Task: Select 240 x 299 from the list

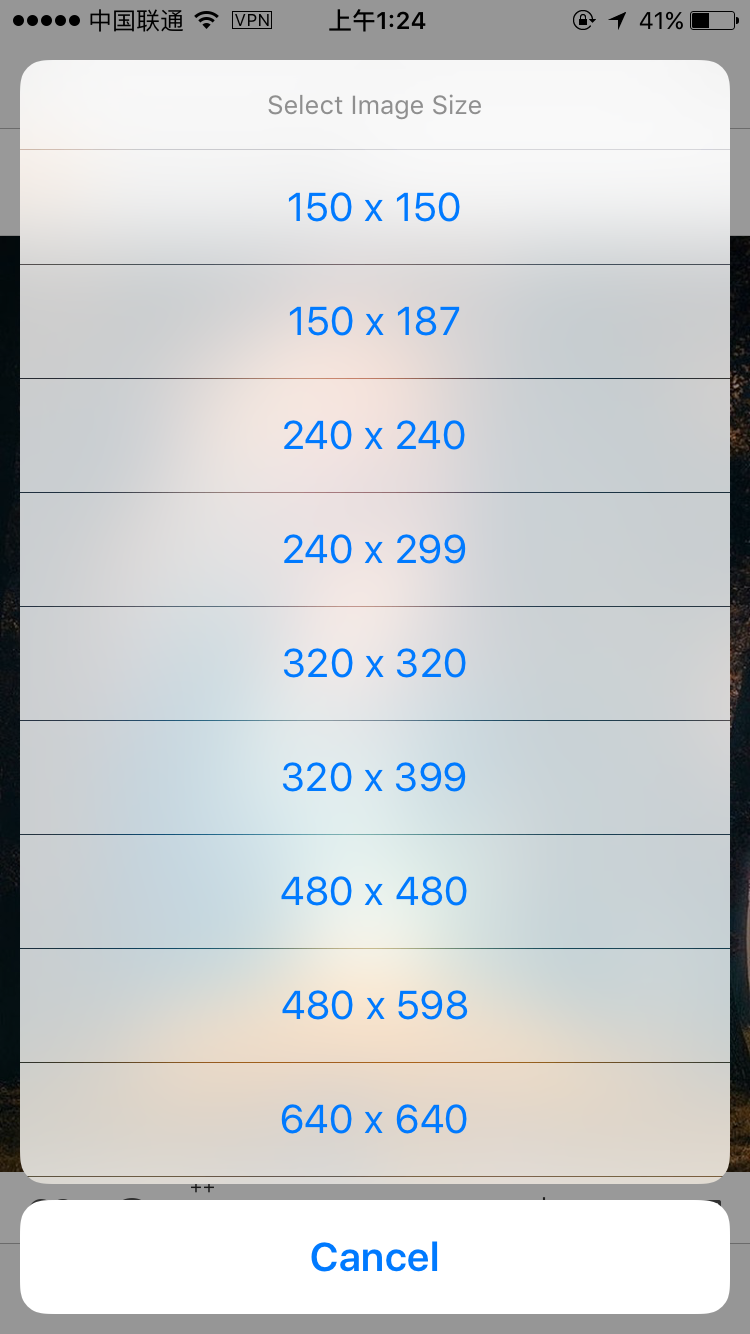Action: click(374, 549)
